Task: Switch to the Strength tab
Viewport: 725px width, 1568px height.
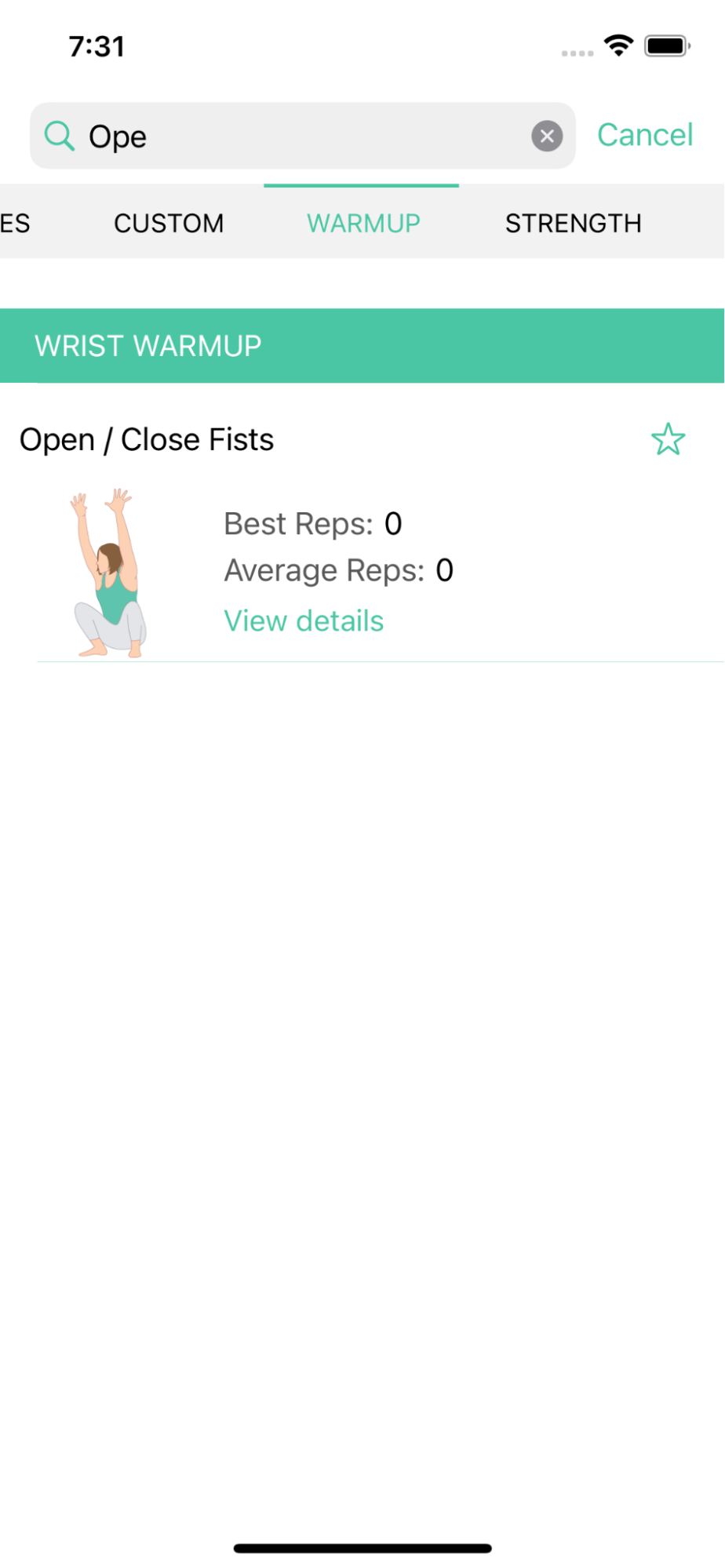Action: (573, 224)
